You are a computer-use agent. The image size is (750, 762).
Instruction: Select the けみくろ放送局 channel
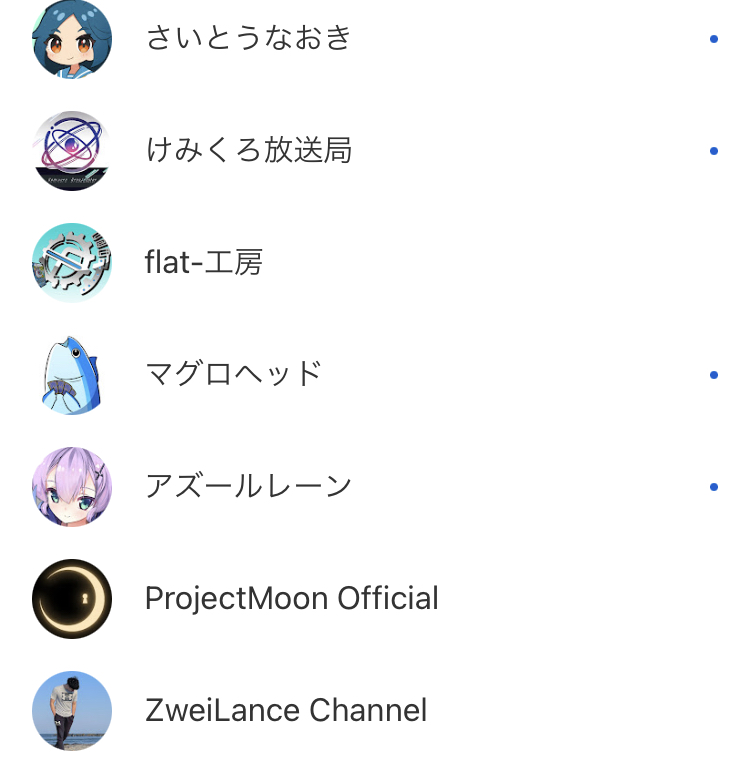coord(249,150)
